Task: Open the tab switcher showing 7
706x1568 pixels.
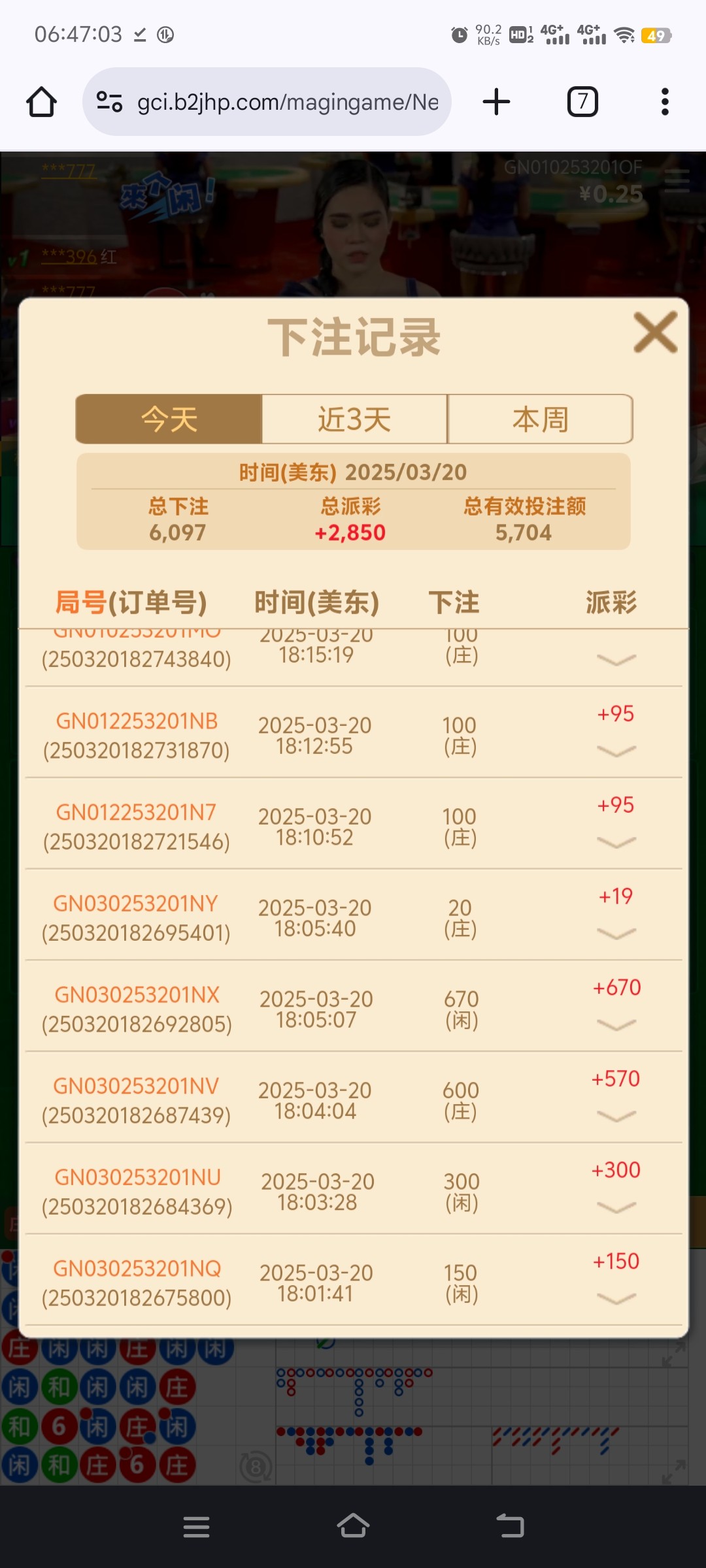Action: coord(582,102)
